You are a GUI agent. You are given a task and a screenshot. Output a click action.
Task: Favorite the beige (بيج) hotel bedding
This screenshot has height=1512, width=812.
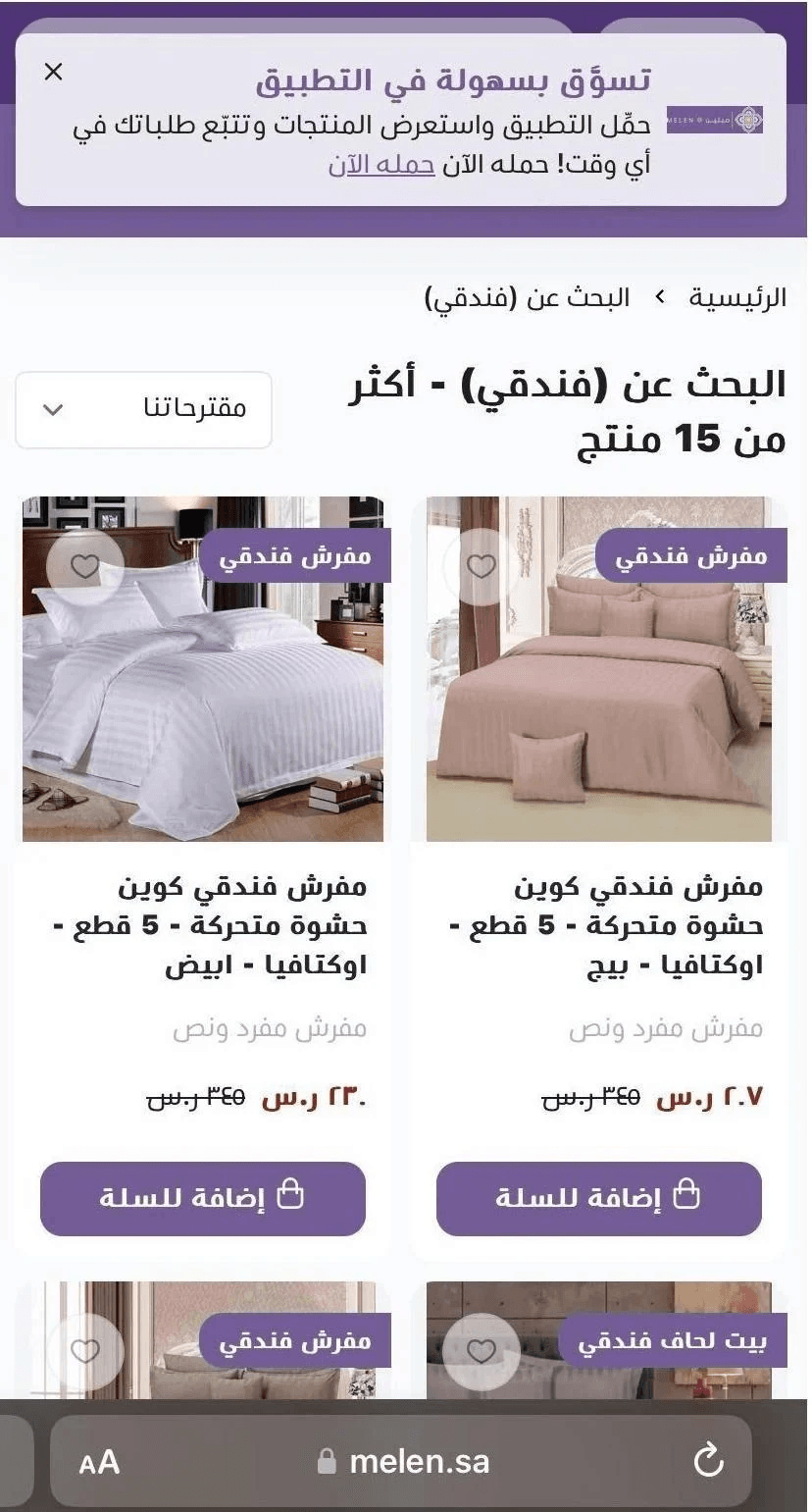point(481,566)
